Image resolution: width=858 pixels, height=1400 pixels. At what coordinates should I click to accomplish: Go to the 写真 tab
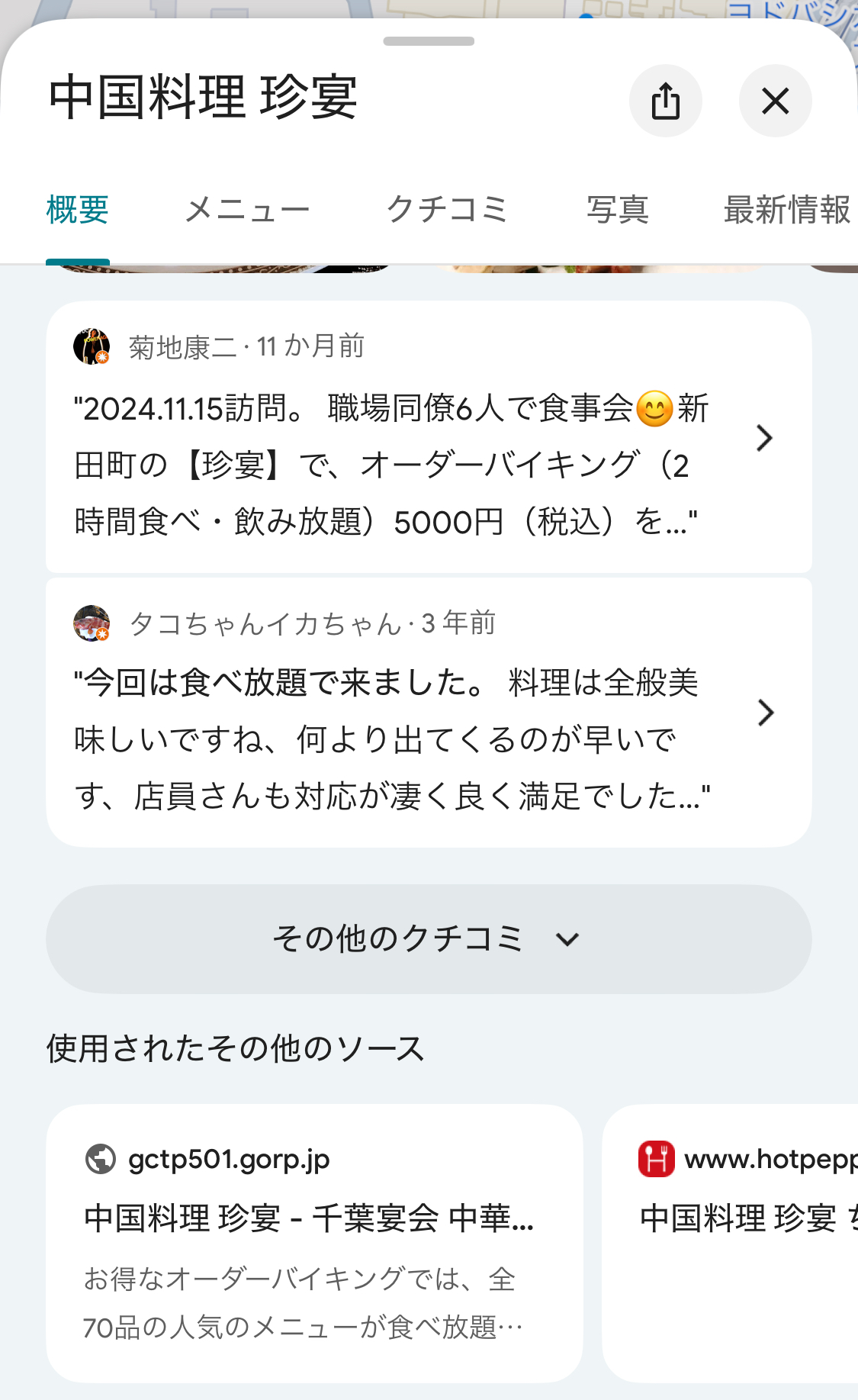pyautogui.click(x=617, y=210)
